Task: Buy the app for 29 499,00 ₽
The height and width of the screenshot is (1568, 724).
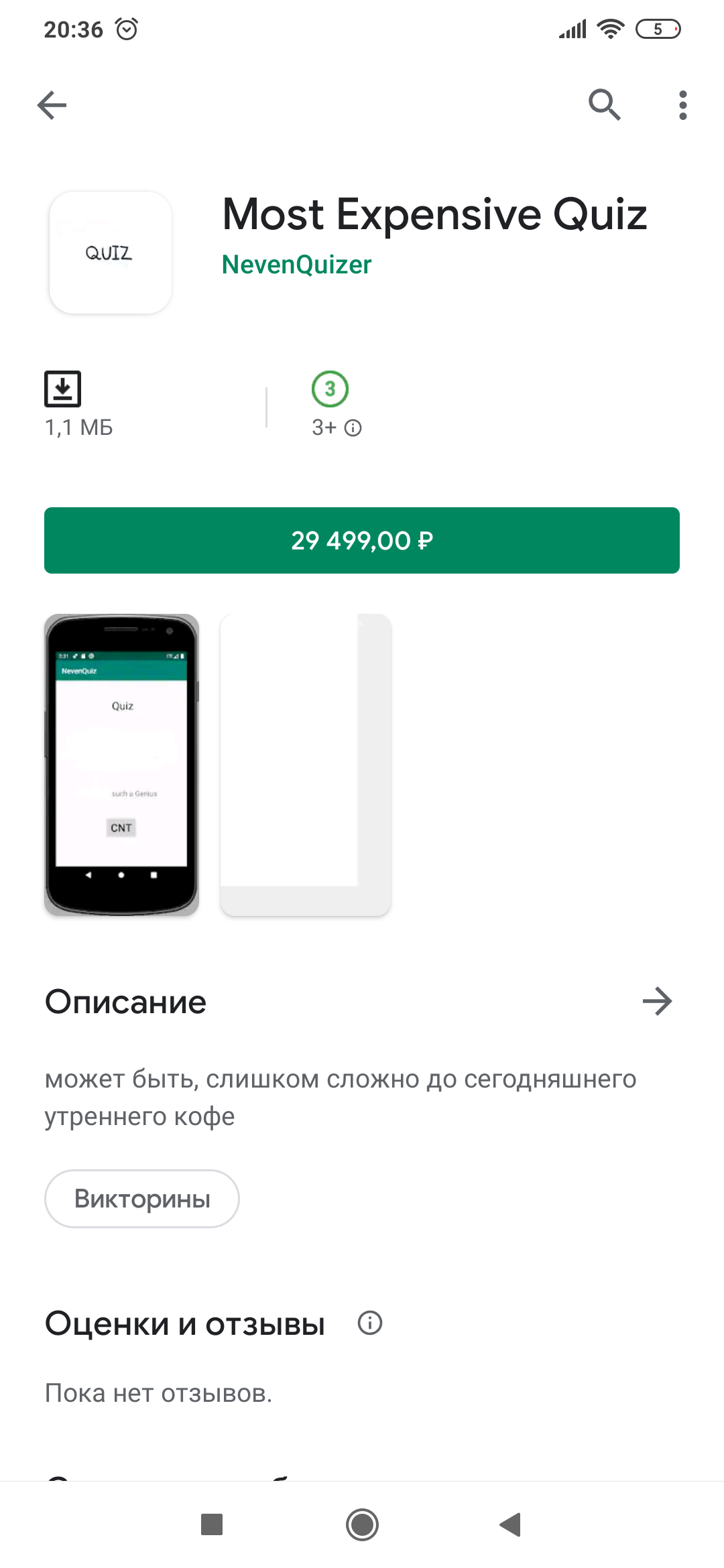Action: (x=362, y=540)
